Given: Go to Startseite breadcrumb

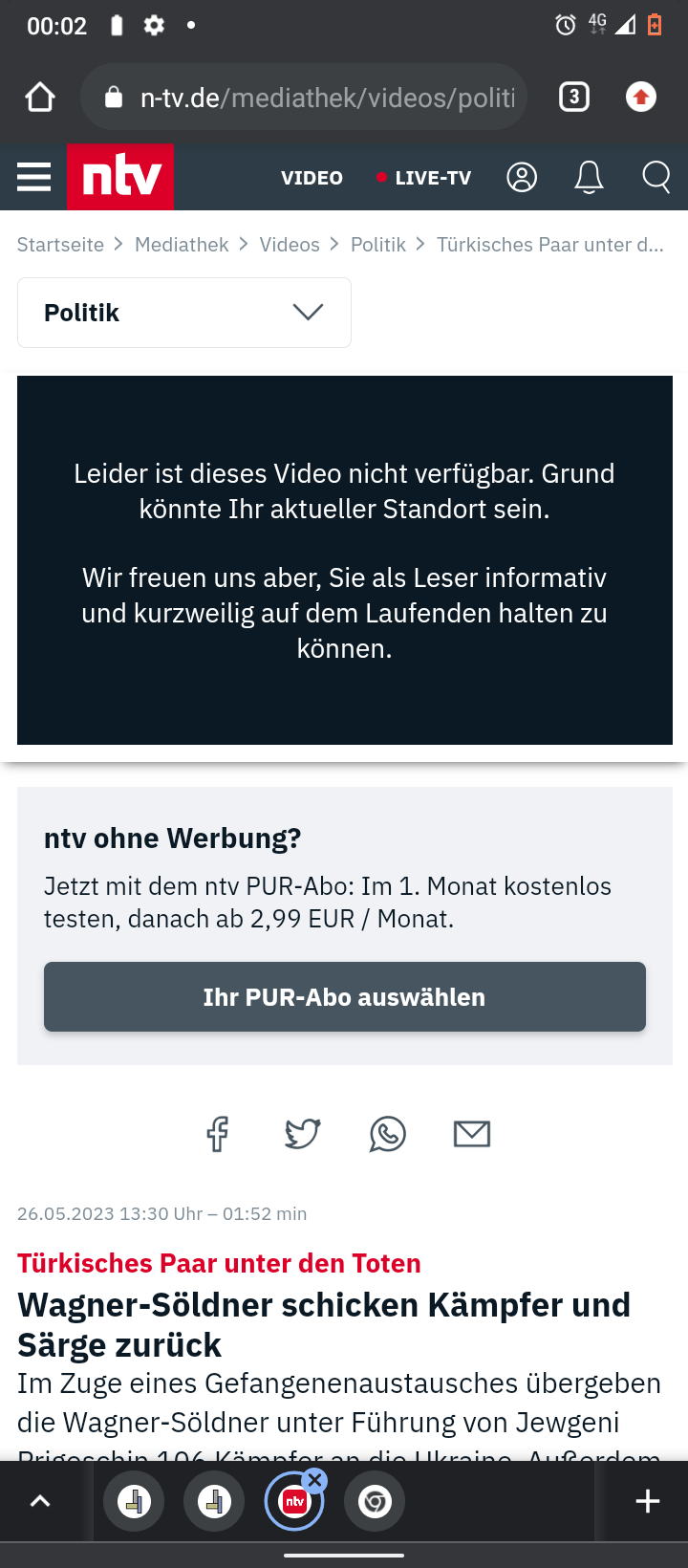Looking at the screenshot, I should click(x=60, y=245).
